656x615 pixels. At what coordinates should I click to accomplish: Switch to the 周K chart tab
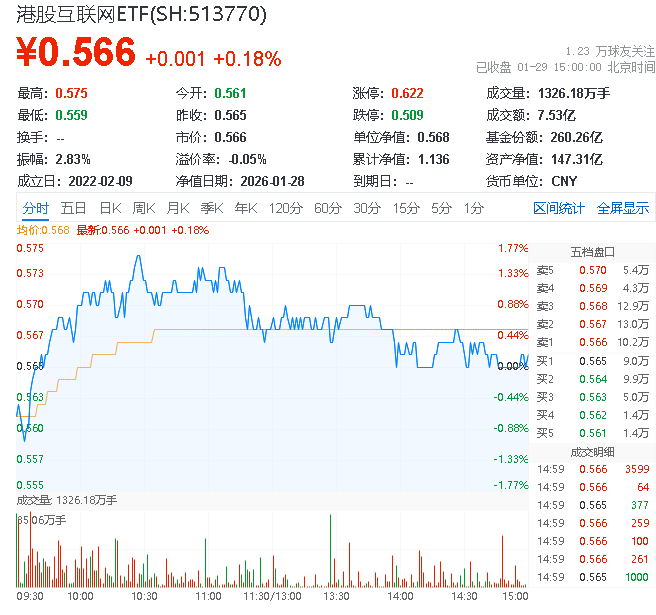(x=144, y=208)
